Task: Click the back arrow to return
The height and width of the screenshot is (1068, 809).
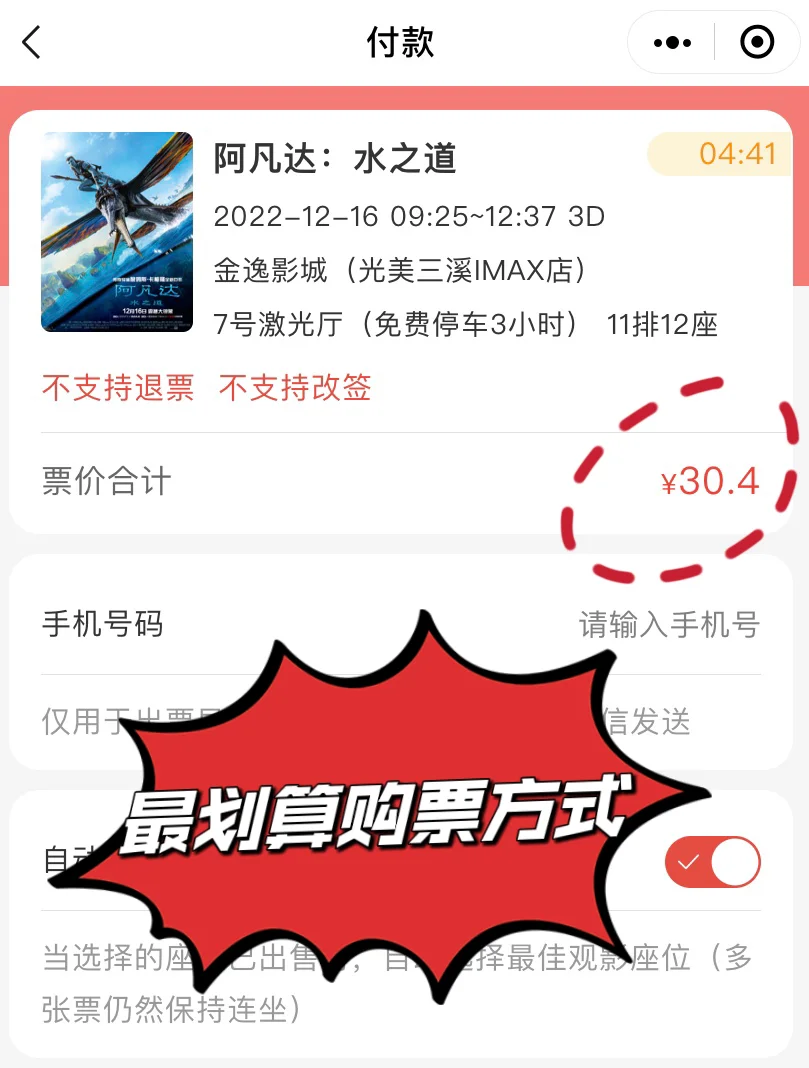Action: click(30, 42)
